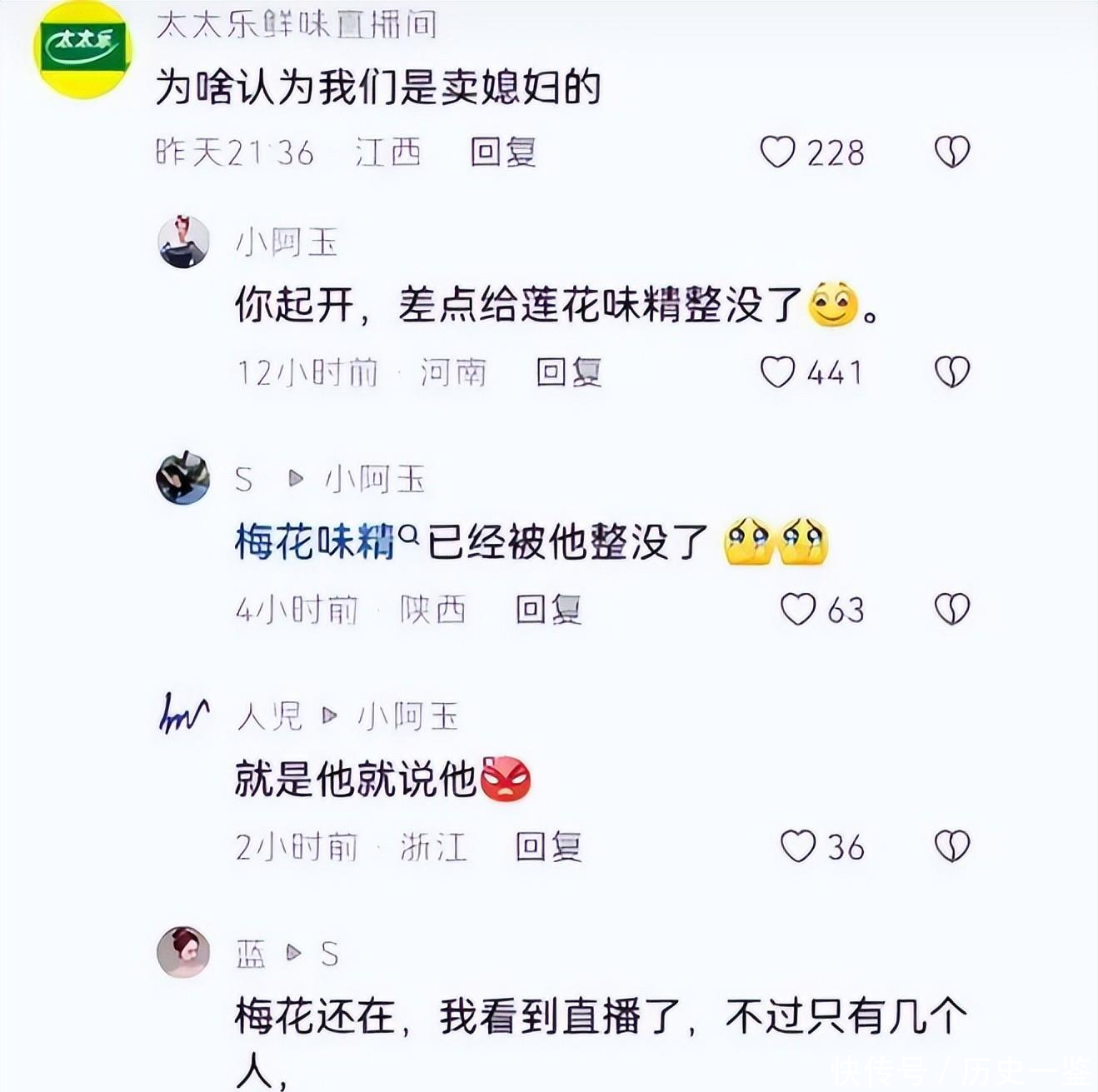Open 人儿's profile avatar
Image resolution: width=1098 pixels, height=1092 pixels.
(183, 715)
